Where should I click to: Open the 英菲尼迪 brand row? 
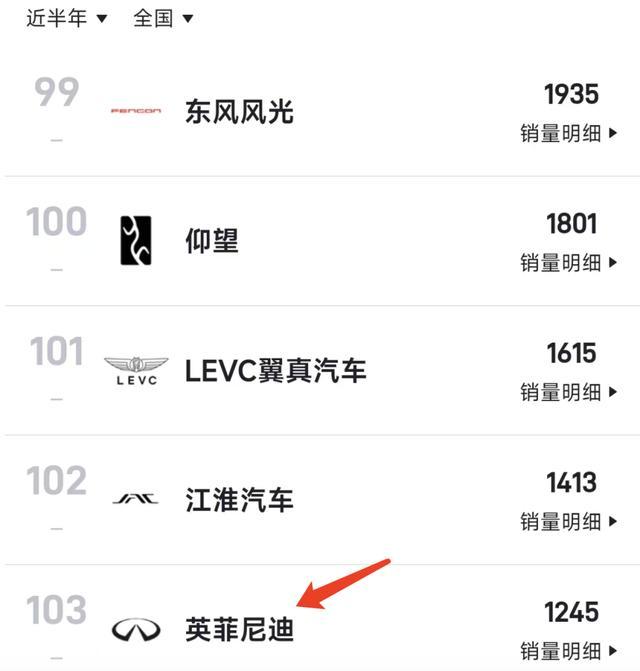coord(239,629)
